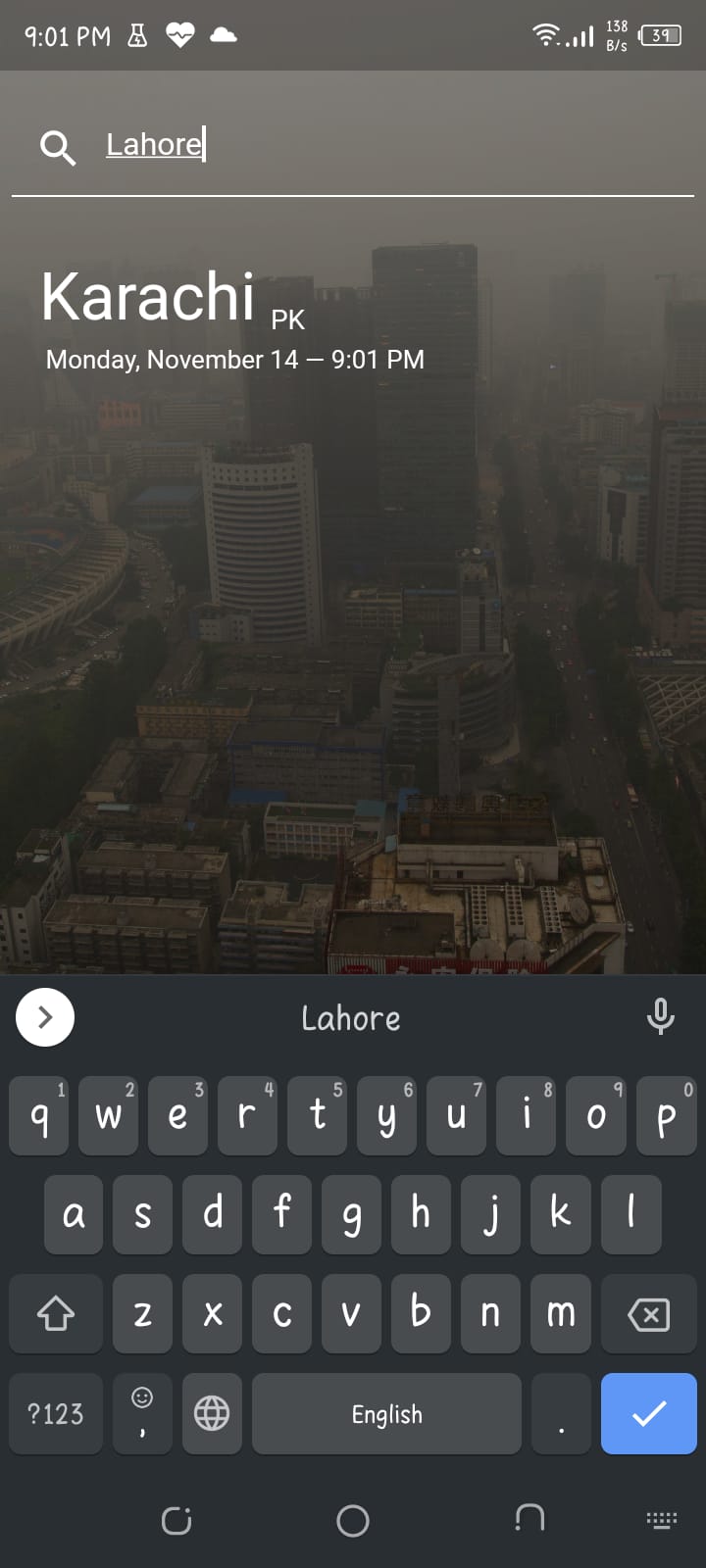Select the Lahore keyboard suggestion
The height and width of the screenshot is (1568, 706).
(x=351, y=1018)
